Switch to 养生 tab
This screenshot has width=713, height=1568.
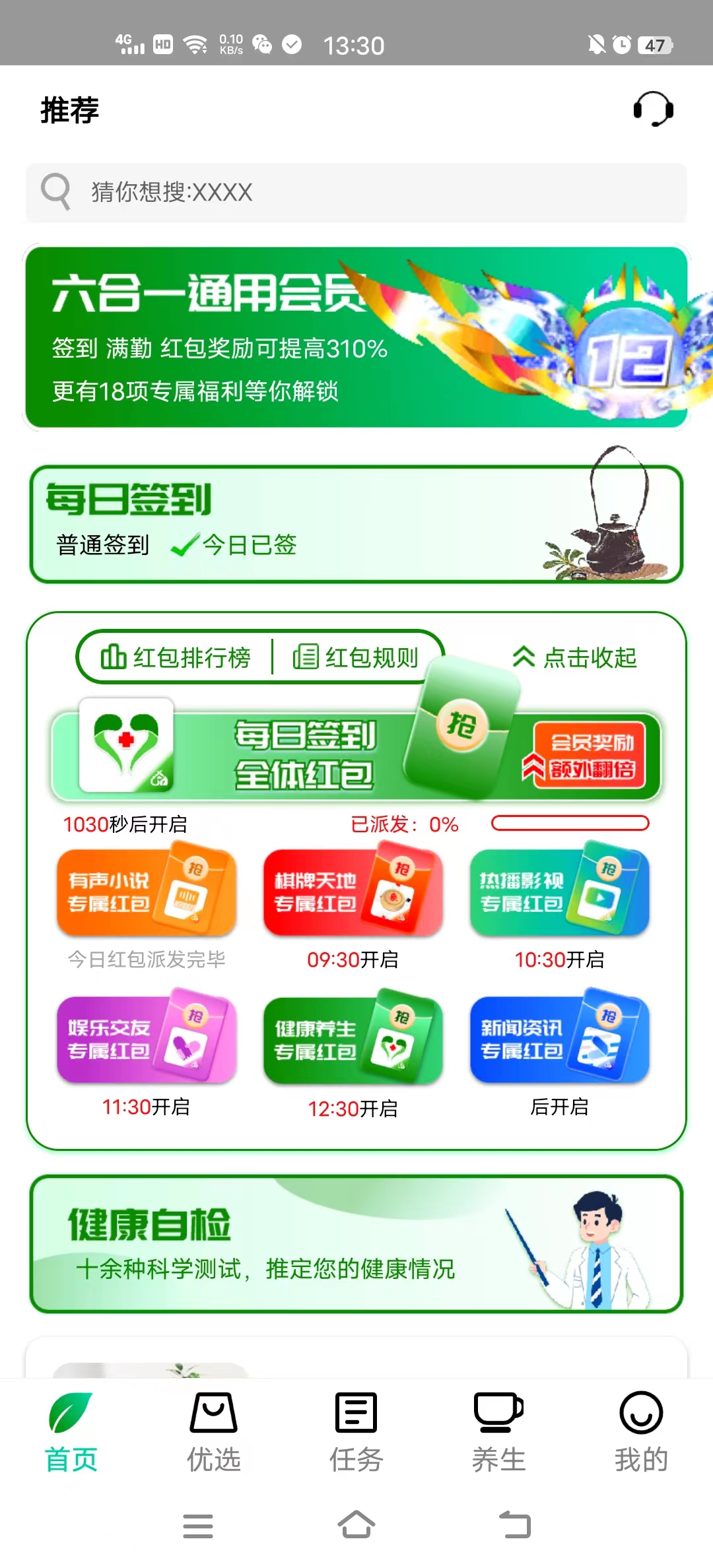[x=498, y=1432]
